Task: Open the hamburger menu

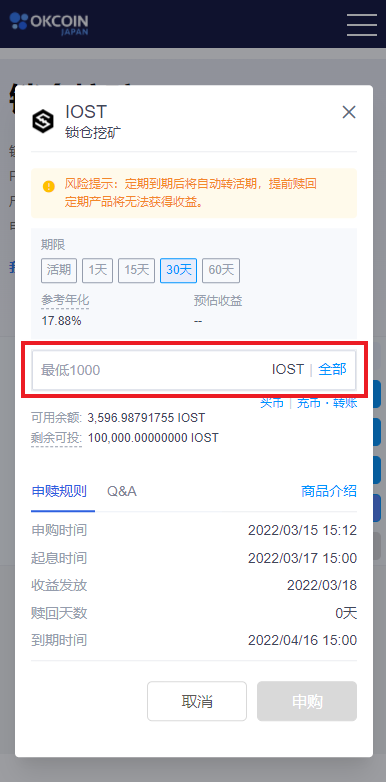Action: [x=362, y=24]
